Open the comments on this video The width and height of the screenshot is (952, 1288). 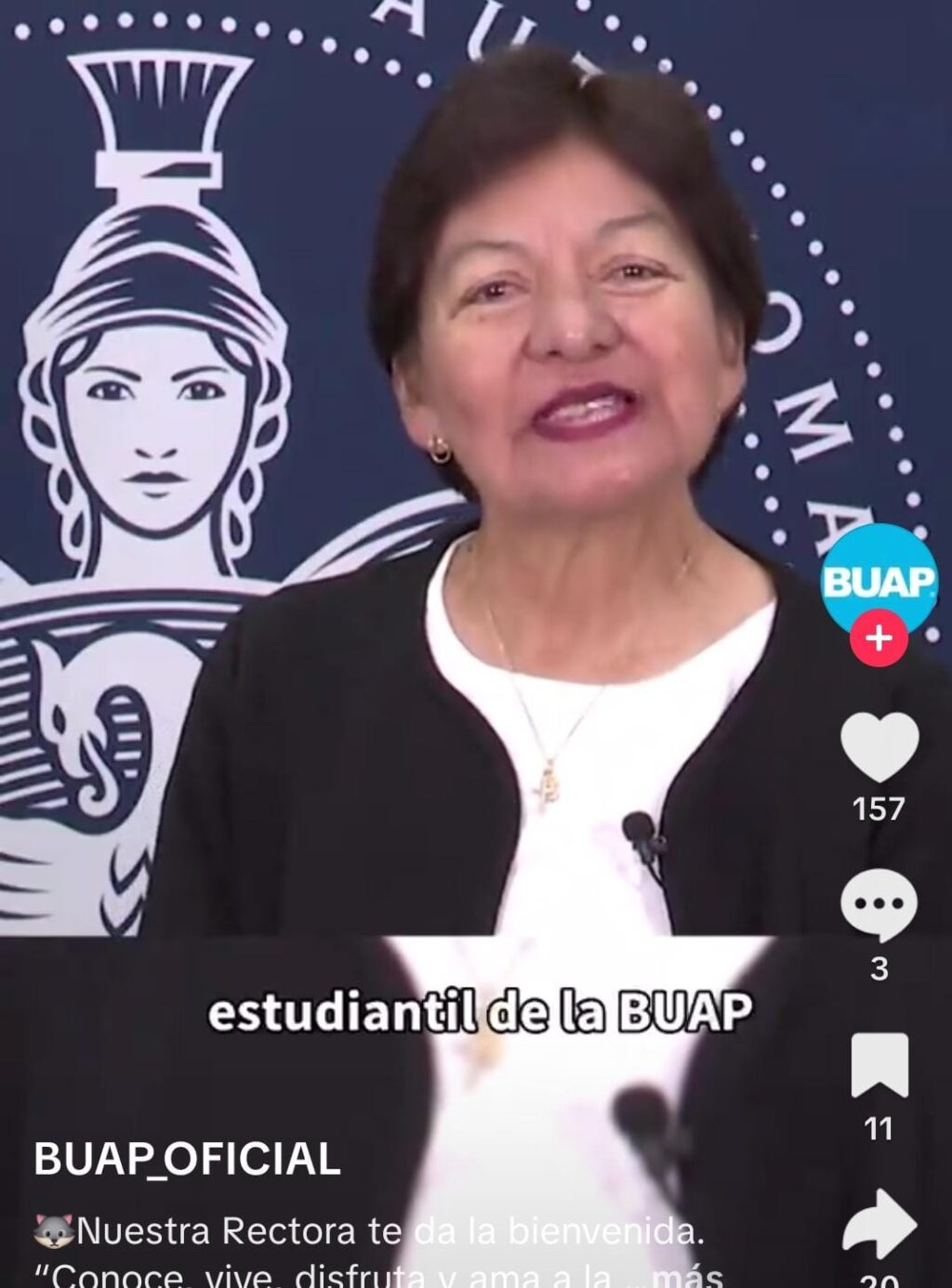click(x=879, y=904)
